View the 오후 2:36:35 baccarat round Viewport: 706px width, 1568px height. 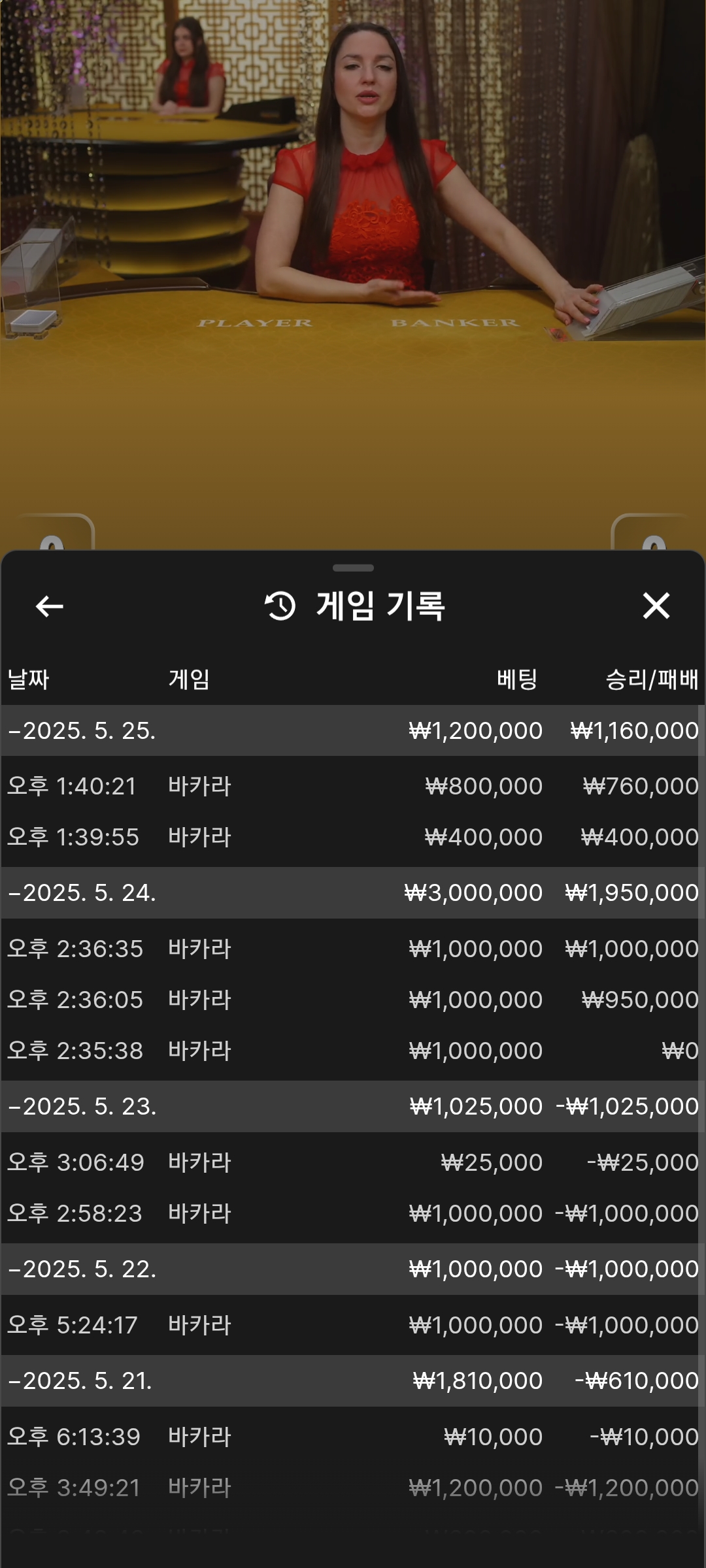[x=353, y=949]
